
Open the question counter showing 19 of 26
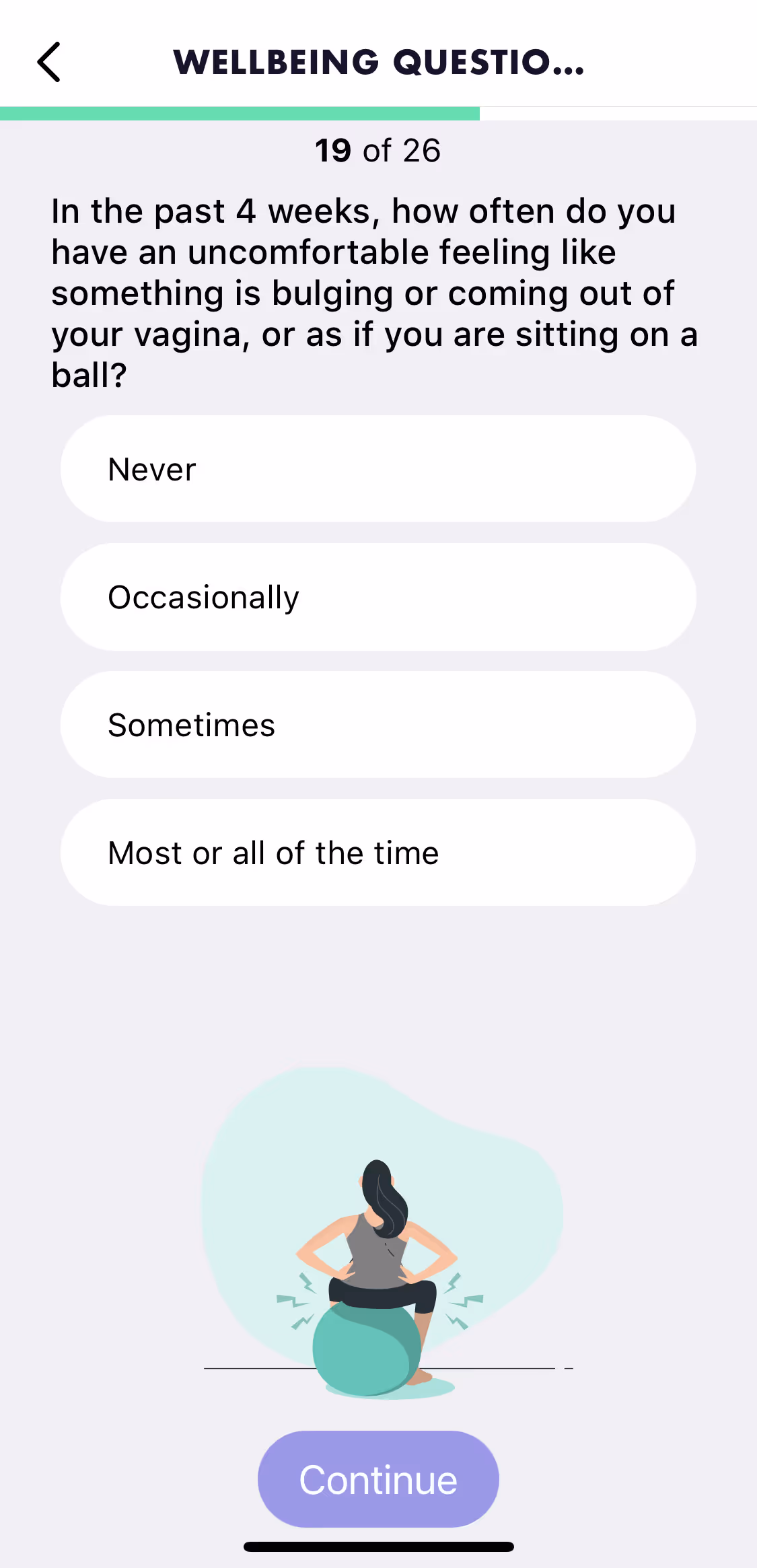tap(378, 150)
